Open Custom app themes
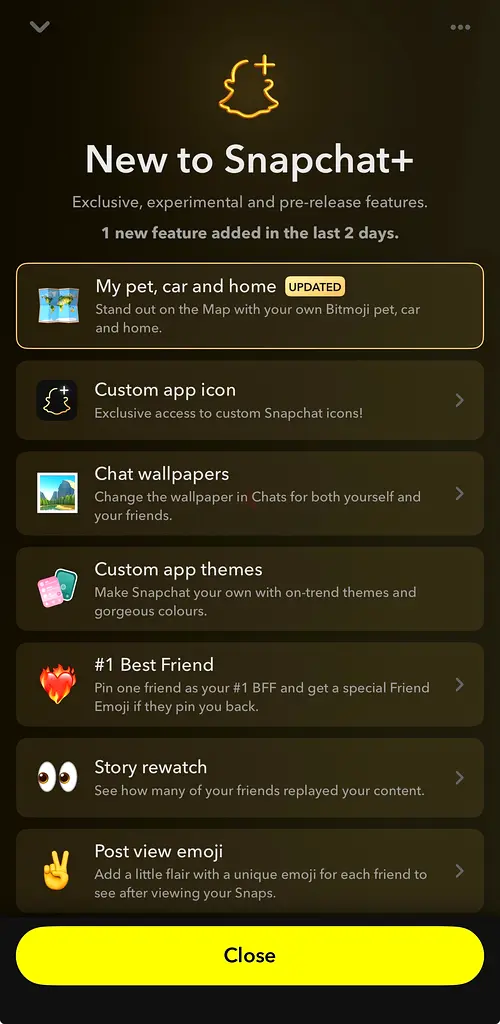This screenshot has height=1024, width=500. pyautogui.click(x=250, y=588)
